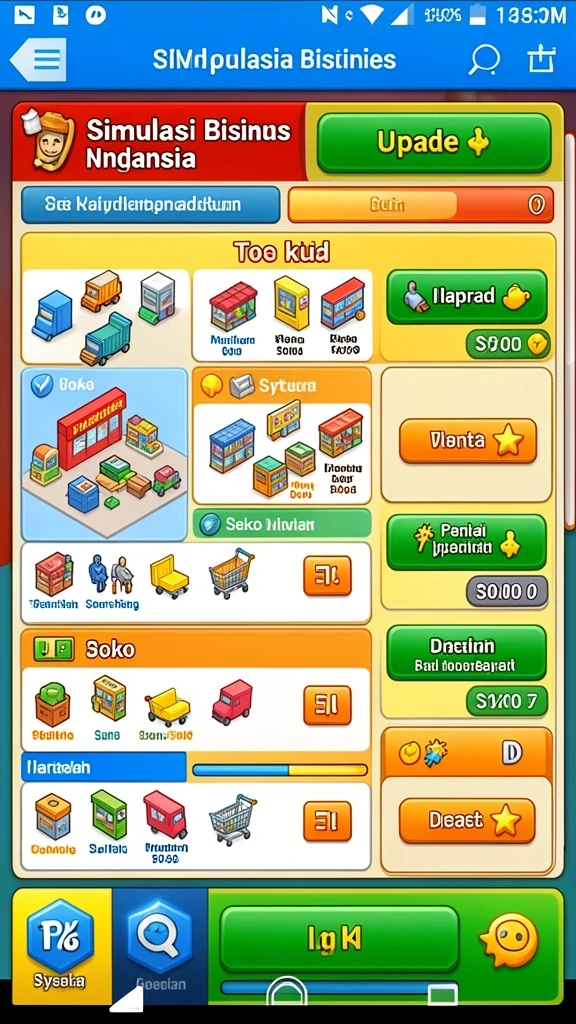Tap the green Upade button
This screenshot has height=1024, width=576.
[434, 142]
